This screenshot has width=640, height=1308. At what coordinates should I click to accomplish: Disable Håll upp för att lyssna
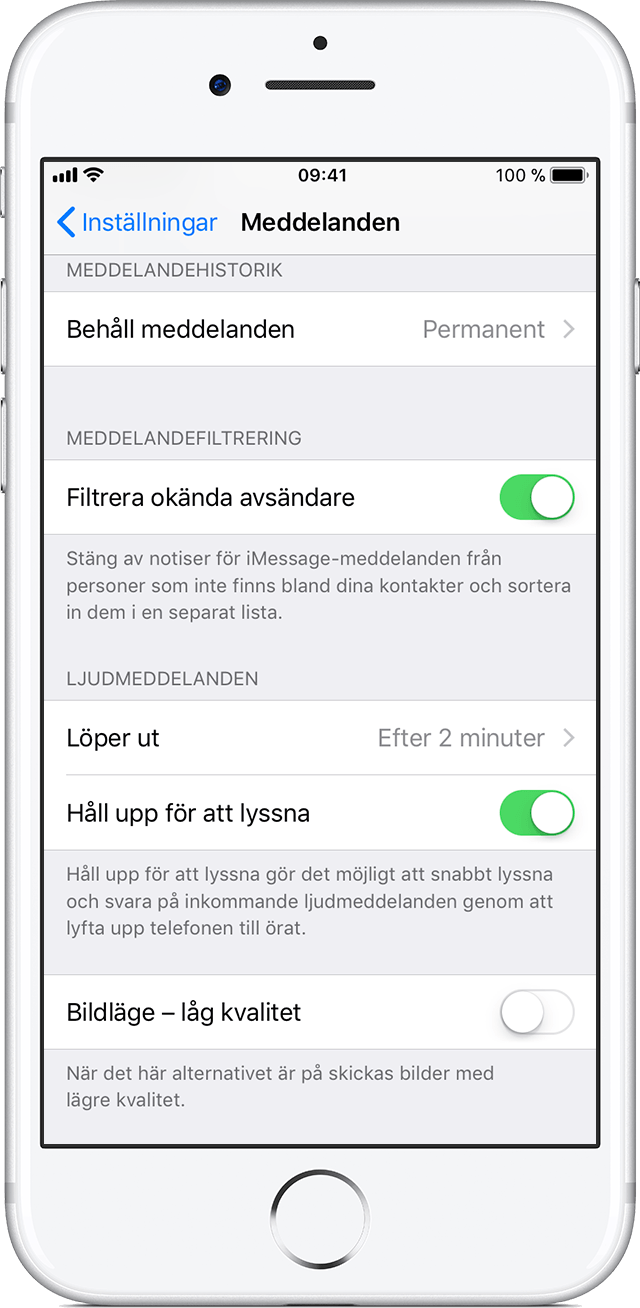click(x=537, y=813)
